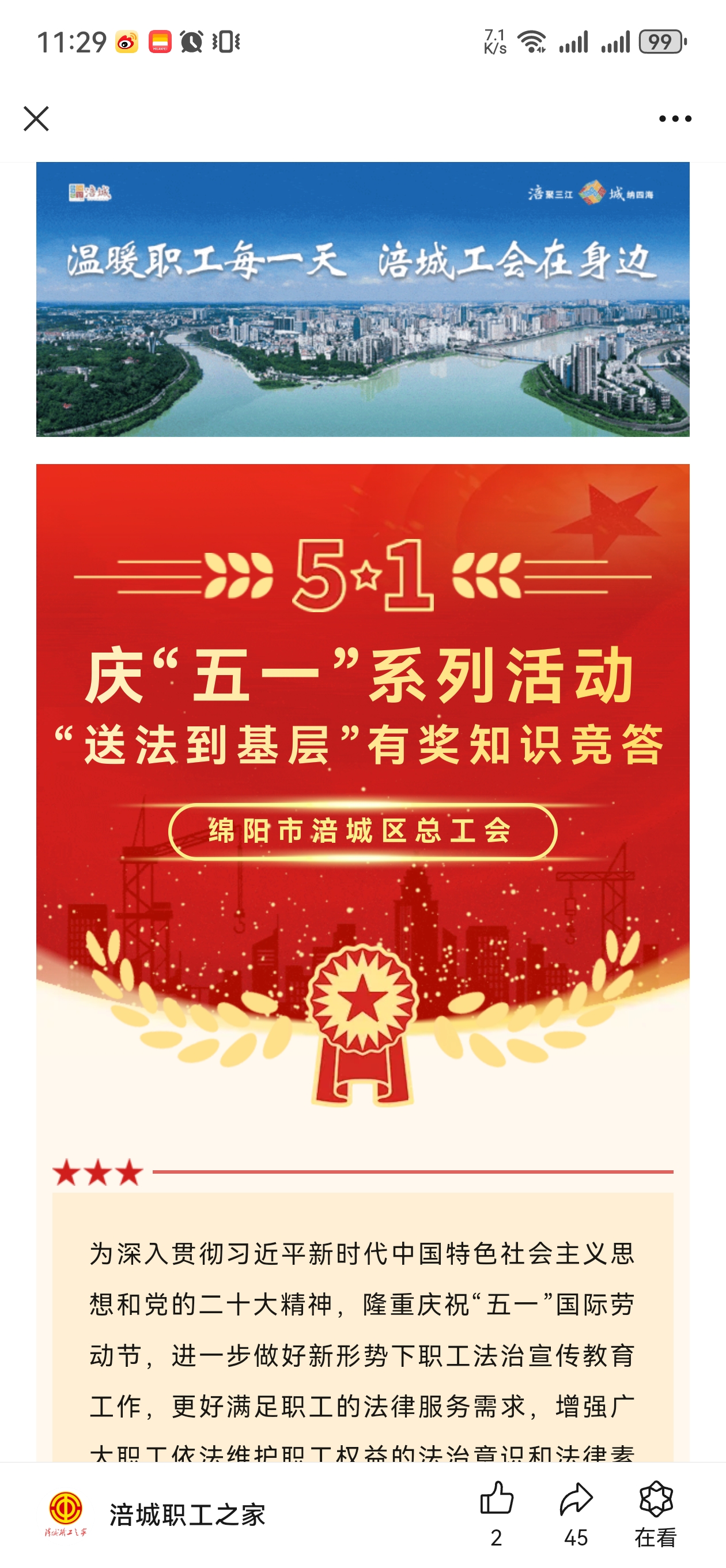Close the article page
Image resolution: width=726 pixels, height=1568 pixels.
click(x=36, y=119)
